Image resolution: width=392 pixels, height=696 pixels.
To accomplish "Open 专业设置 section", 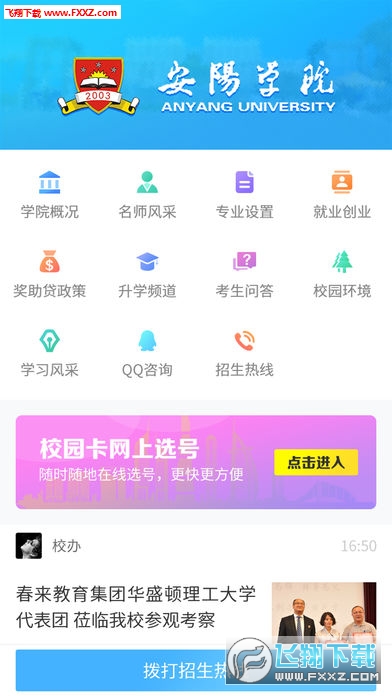I will tap(245, 195).
